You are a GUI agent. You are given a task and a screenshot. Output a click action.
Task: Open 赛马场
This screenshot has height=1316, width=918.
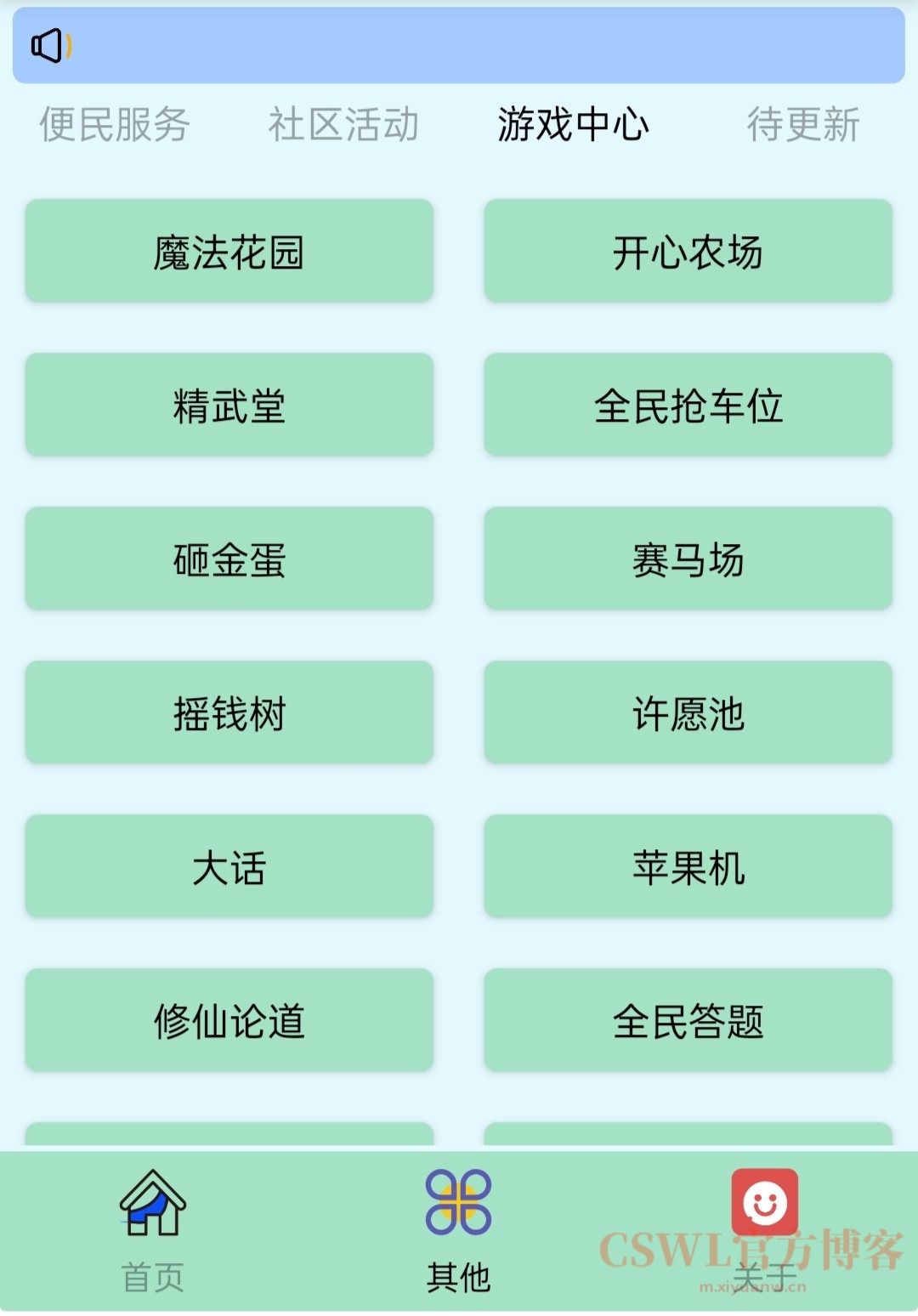point(688,559)
